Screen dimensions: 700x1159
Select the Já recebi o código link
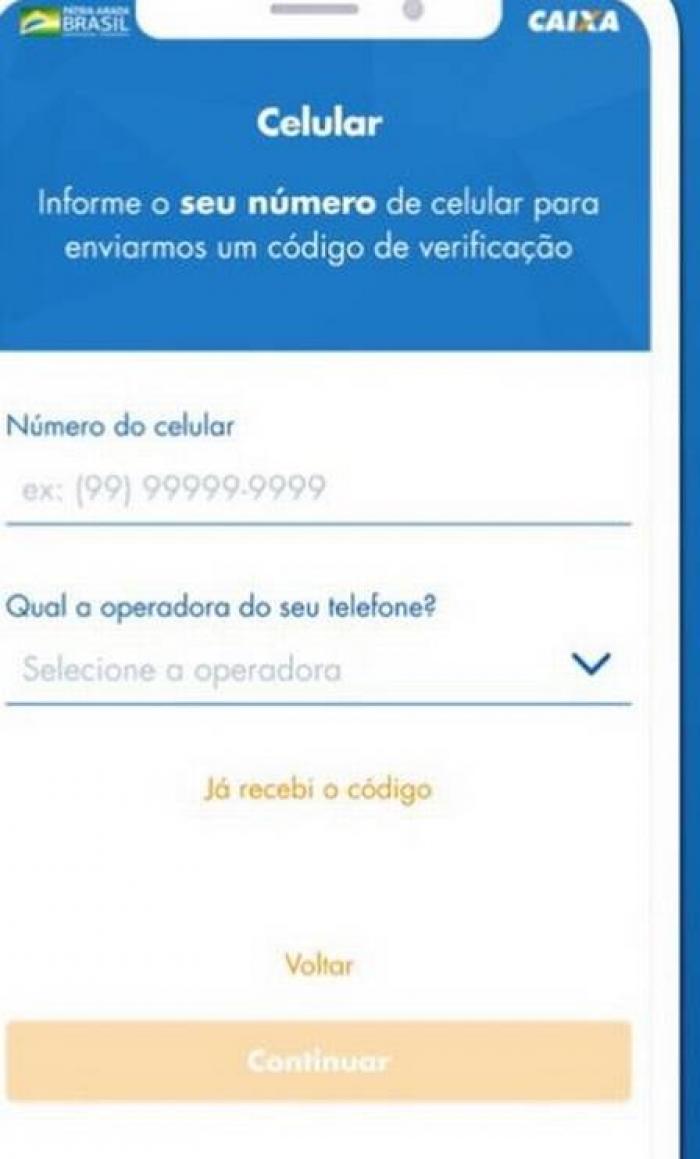317,789
